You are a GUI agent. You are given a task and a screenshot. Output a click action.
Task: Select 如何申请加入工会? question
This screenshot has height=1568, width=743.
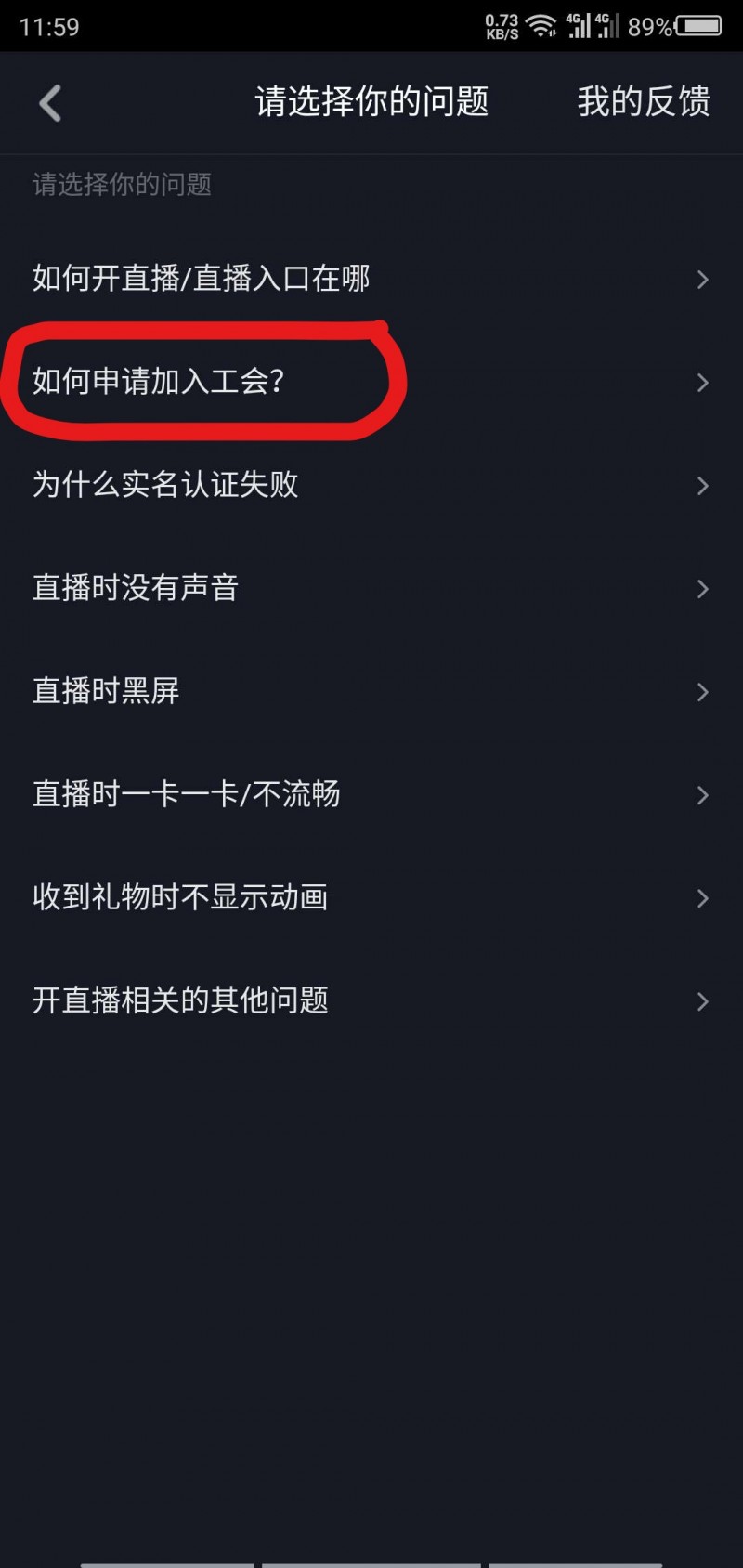pyautogui.click(x=371, y=382)
